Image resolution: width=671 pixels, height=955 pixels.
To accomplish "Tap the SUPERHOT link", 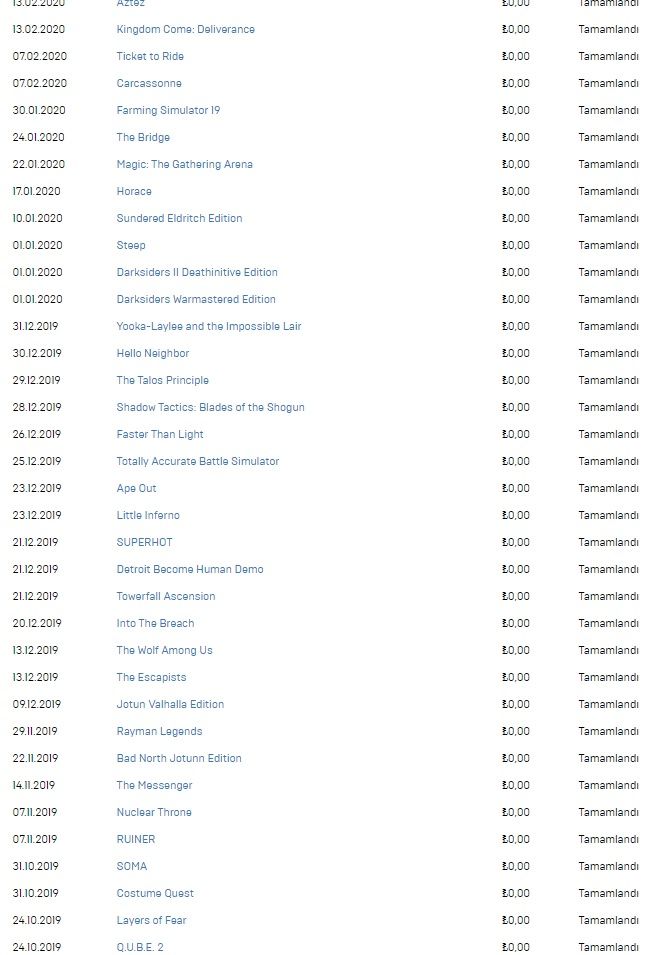I will click(x=144, y=542).
